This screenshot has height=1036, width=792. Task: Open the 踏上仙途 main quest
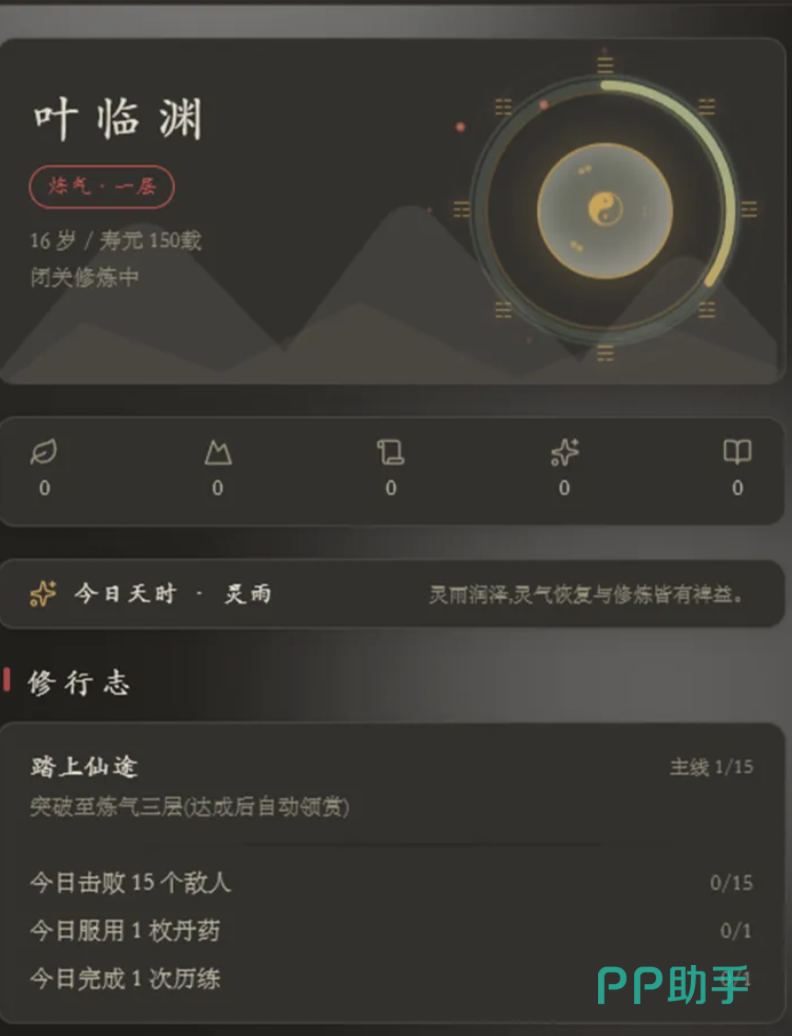392,786
